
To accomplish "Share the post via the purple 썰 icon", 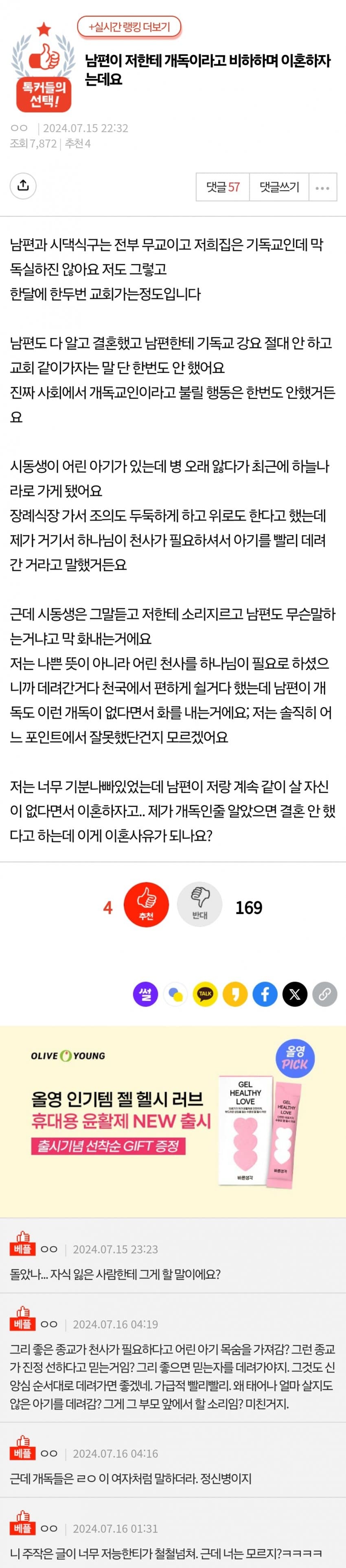I will (x=146, y=994).
